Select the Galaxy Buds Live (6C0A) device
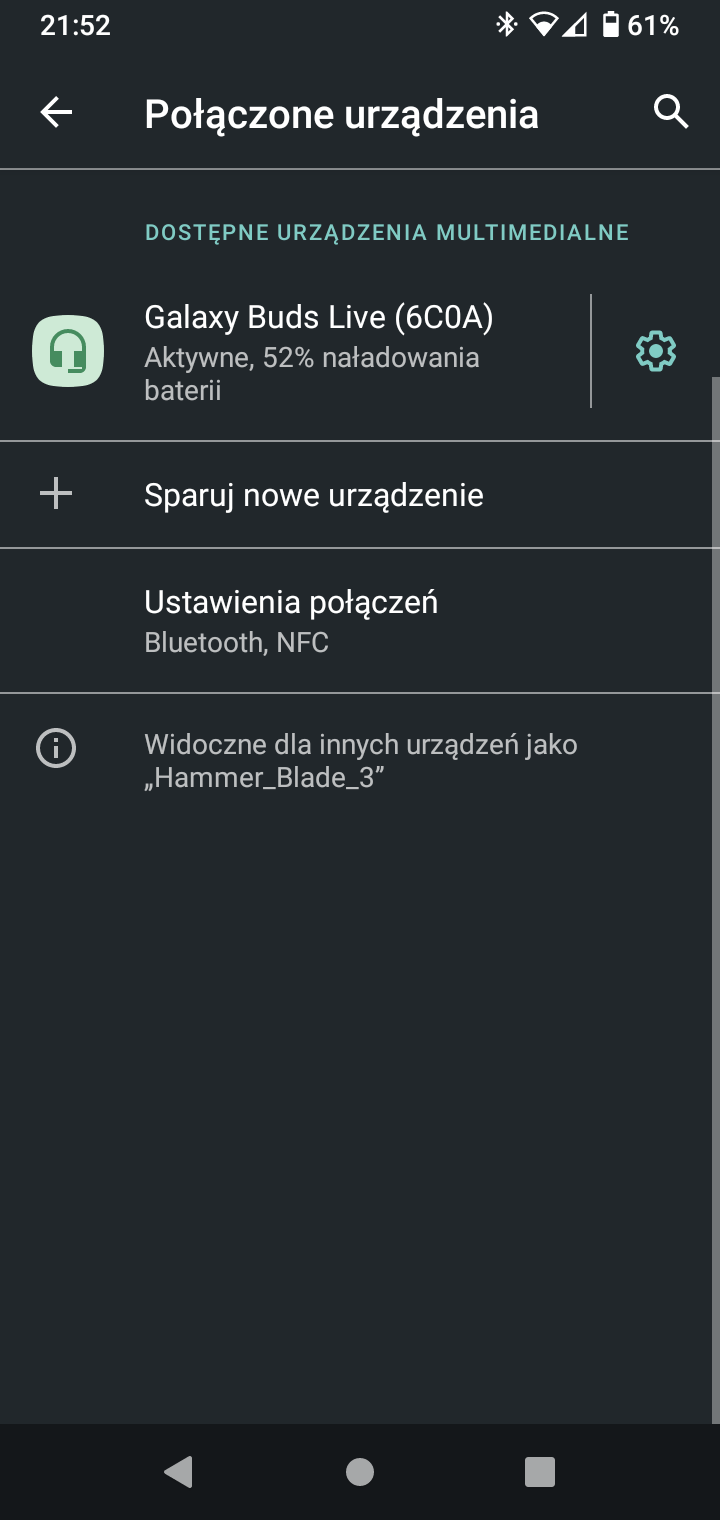This screenshot has width=720, height=1520. click(295, 351)
